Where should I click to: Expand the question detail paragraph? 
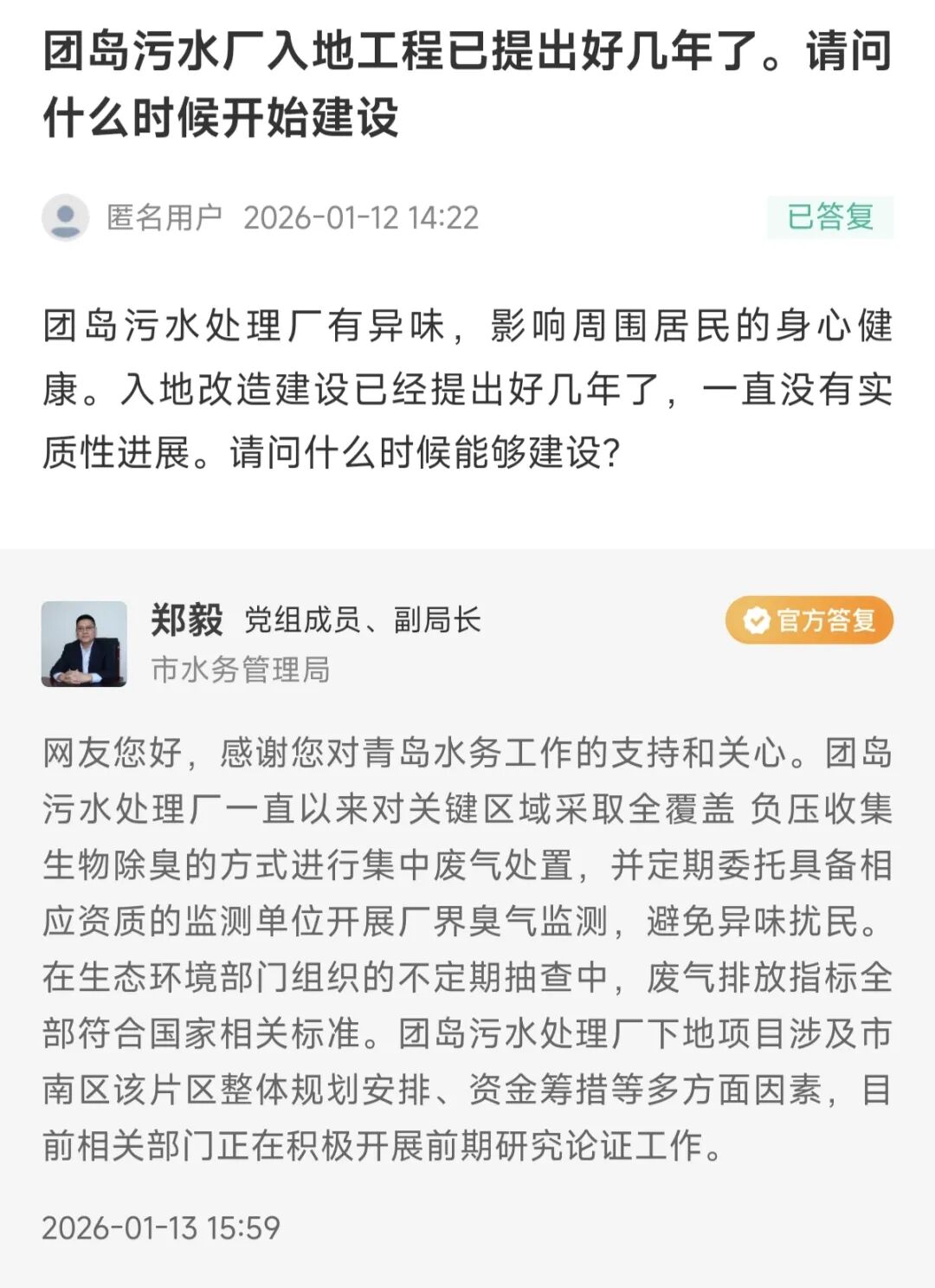[467, 386]
